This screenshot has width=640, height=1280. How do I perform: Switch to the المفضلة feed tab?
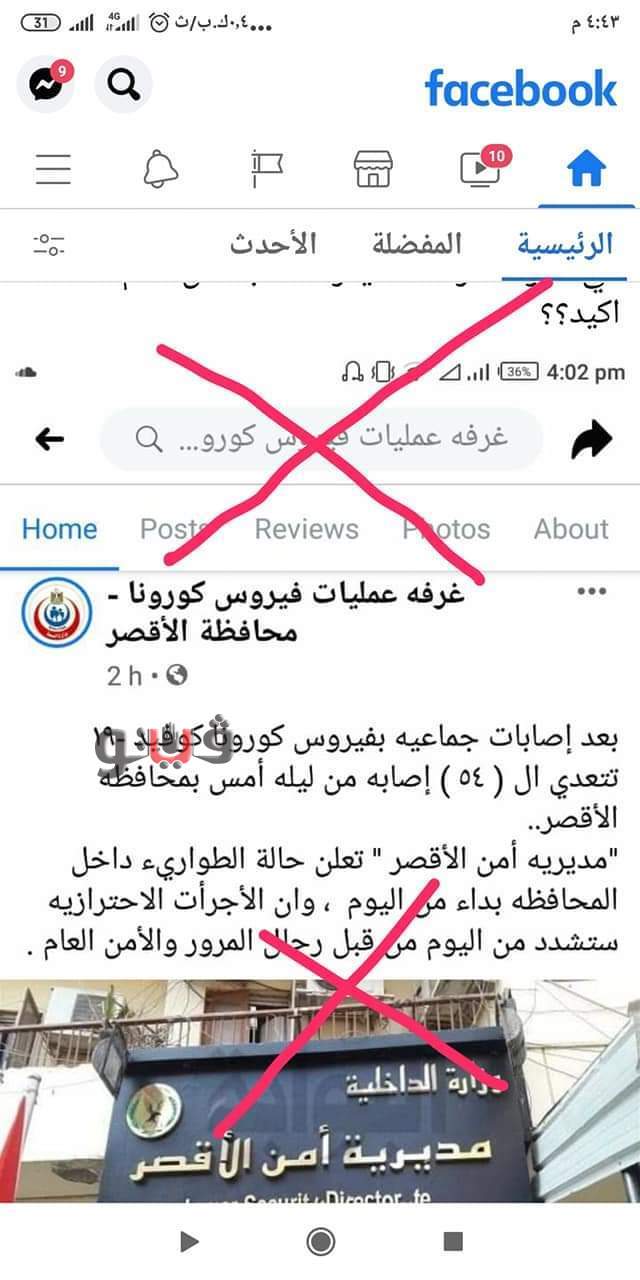pos(418,243)
